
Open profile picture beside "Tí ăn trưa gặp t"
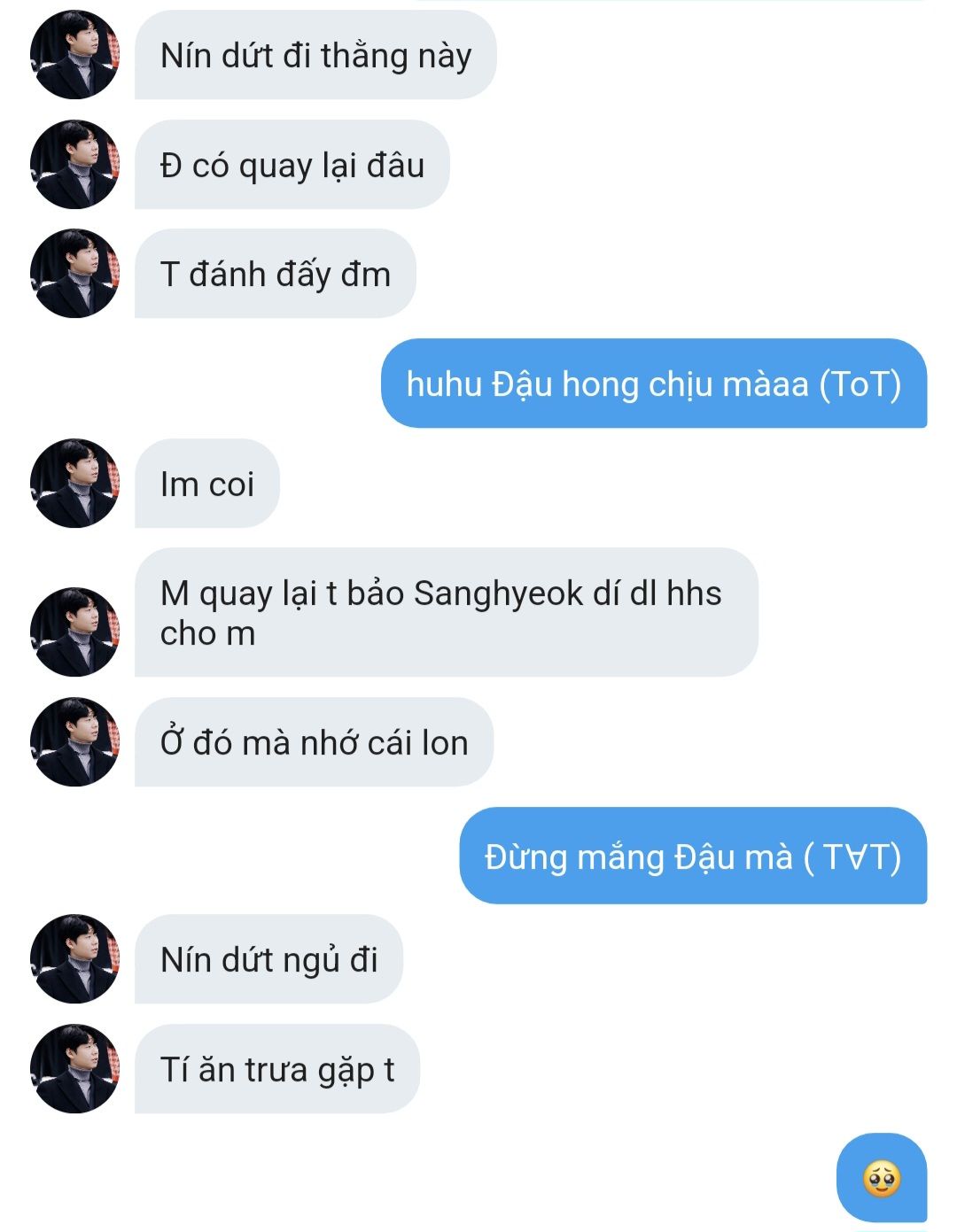tap(74, 1069)
